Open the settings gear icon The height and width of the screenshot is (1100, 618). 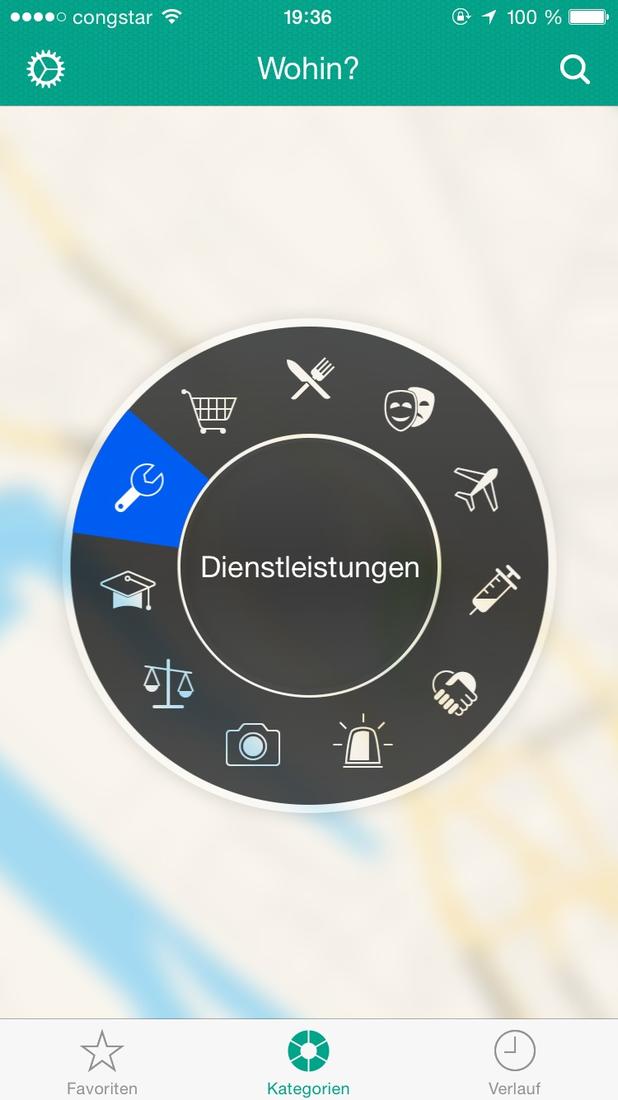pos(45,69)
